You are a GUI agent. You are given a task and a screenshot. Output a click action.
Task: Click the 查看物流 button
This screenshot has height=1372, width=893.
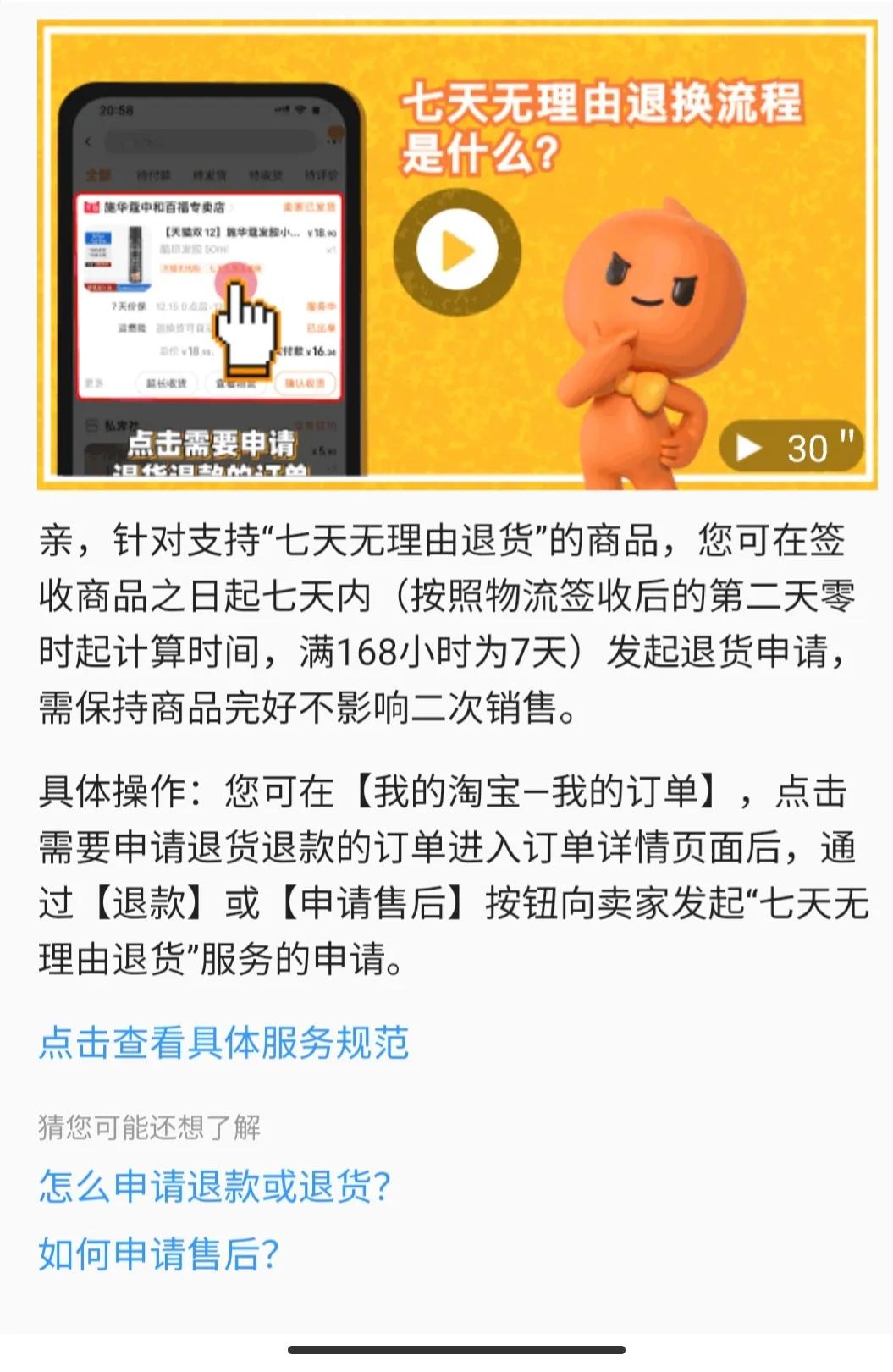(237, 383)
